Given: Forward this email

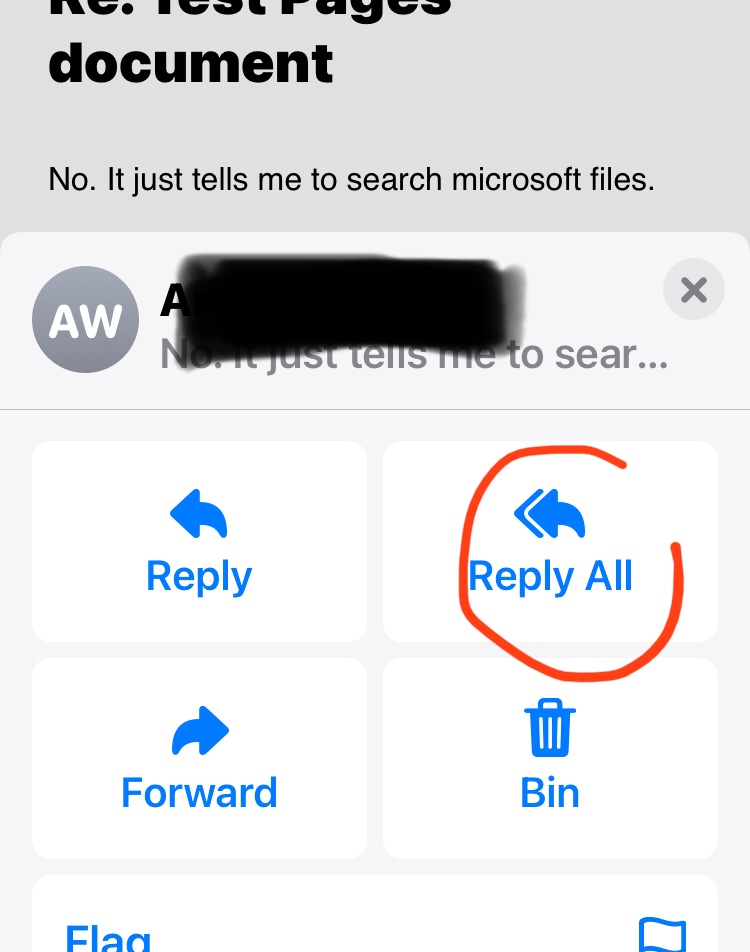Looking at the screenshot, I should 199,757.
